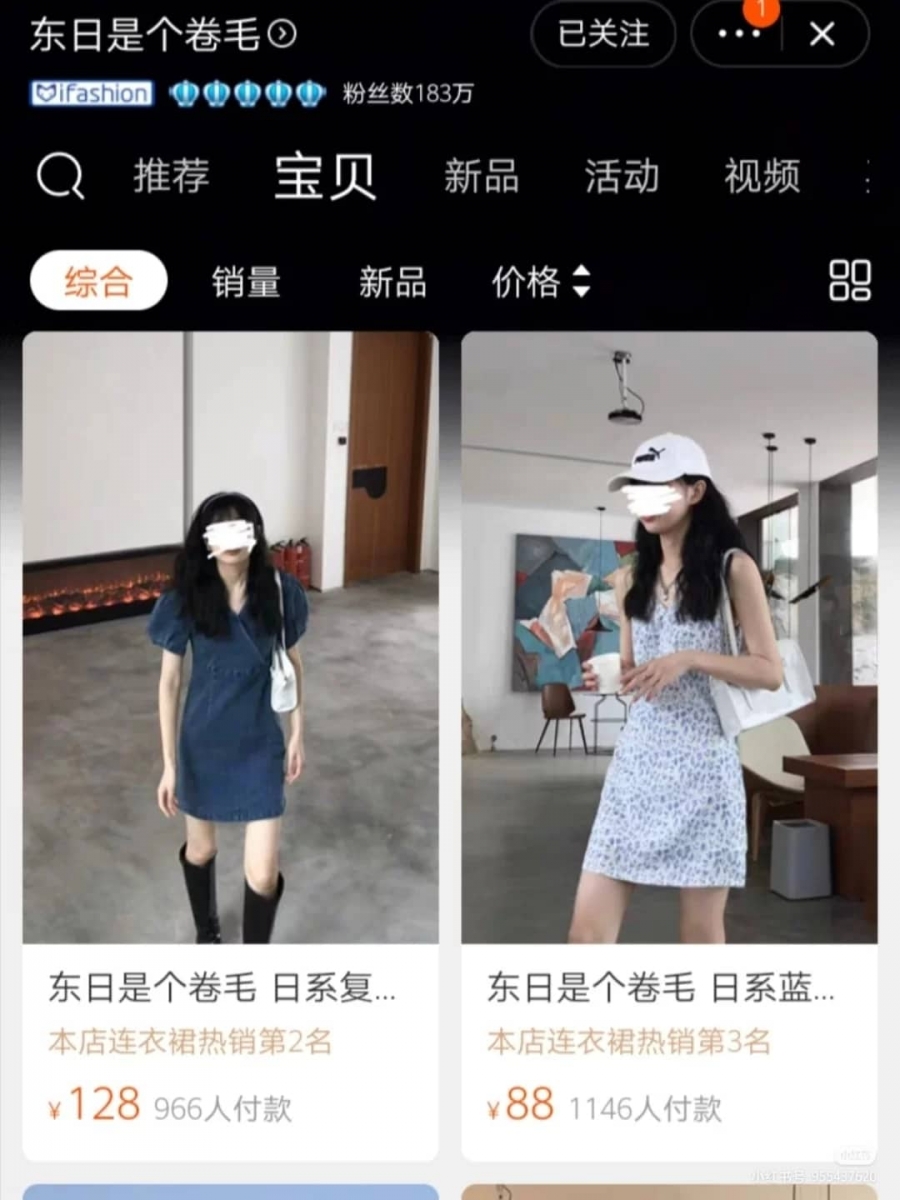Sort by 新品 in the filter row

point(392,282)
